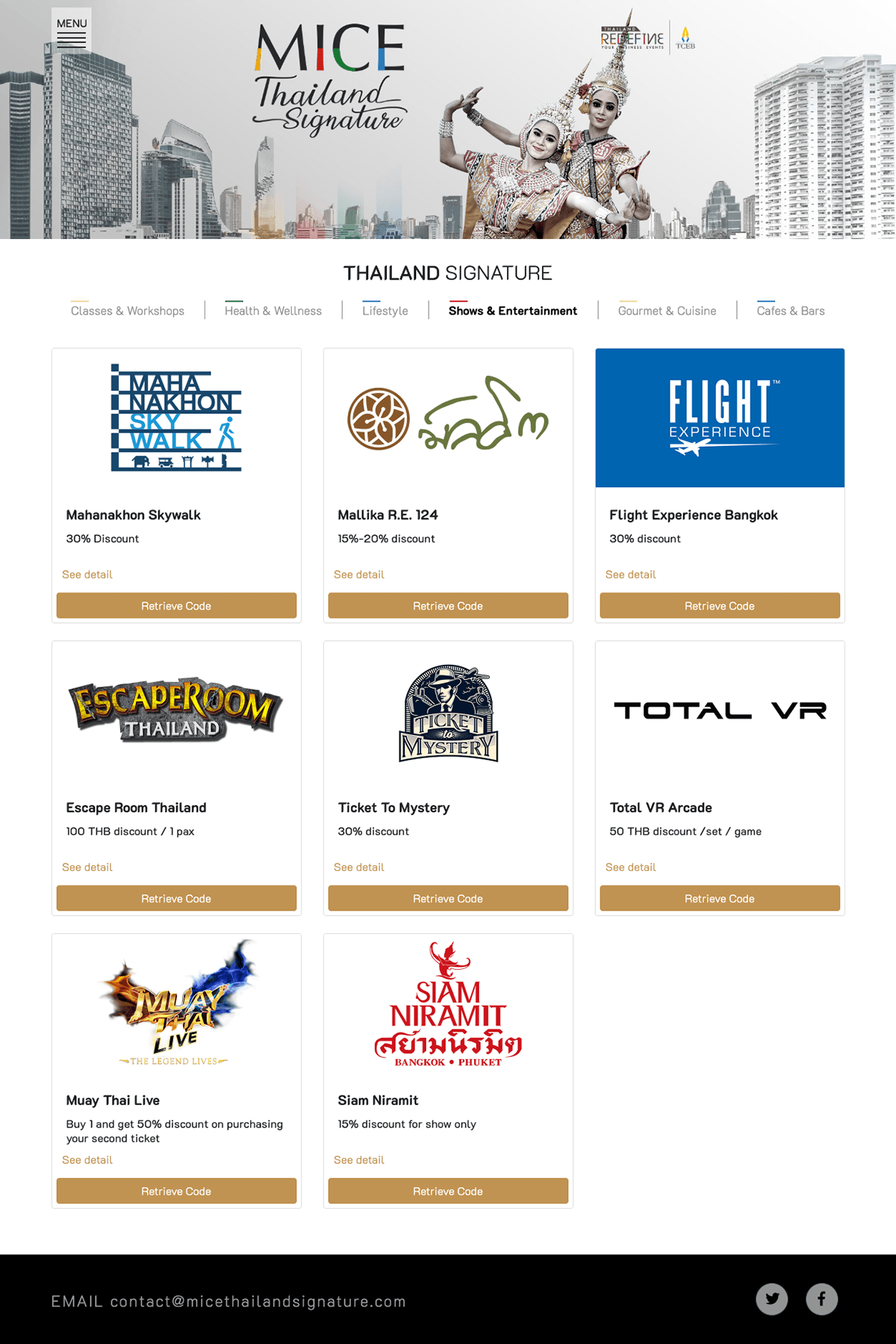Open the Facebook page

point(821,1299)
